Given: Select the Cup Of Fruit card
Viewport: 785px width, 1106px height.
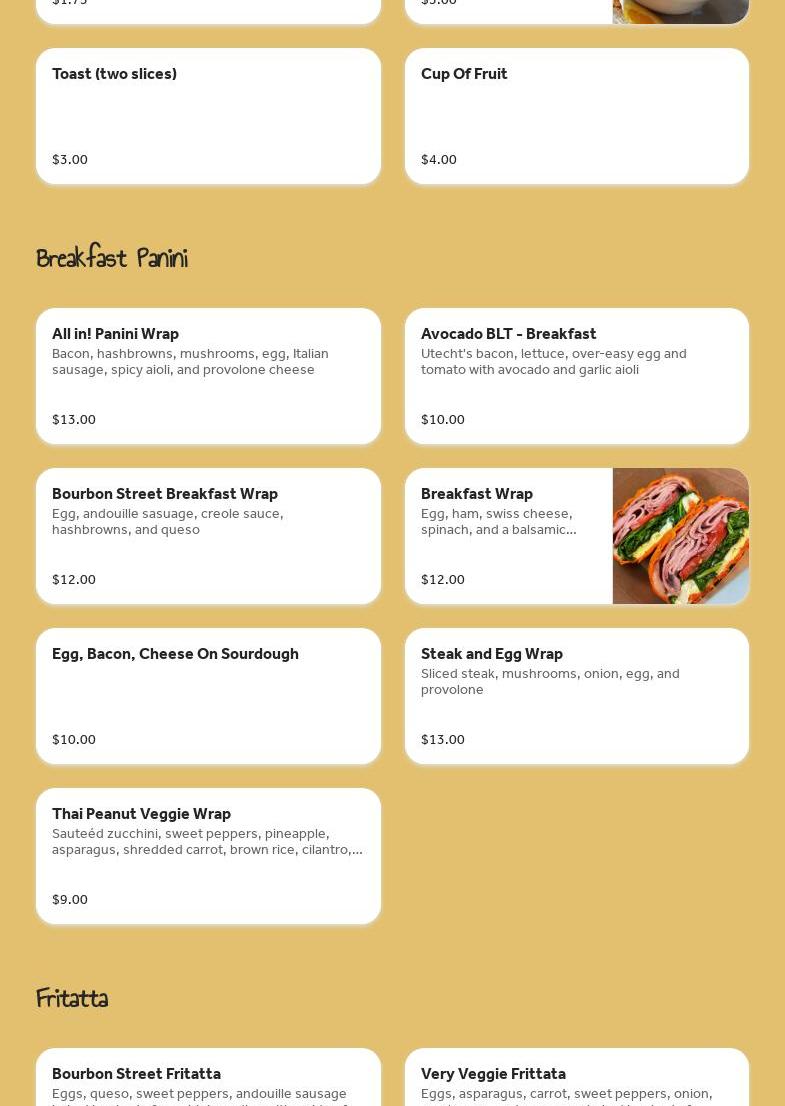Looking at the screenshot, I should pyautogui.click(x=576, y=116).
